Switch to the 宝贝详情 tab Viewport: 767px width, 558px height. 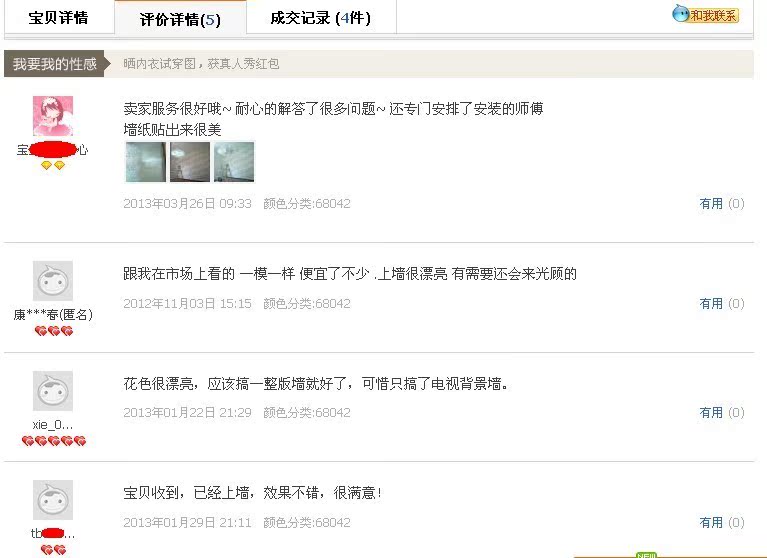pyautogui.click(x=57, y=18)
